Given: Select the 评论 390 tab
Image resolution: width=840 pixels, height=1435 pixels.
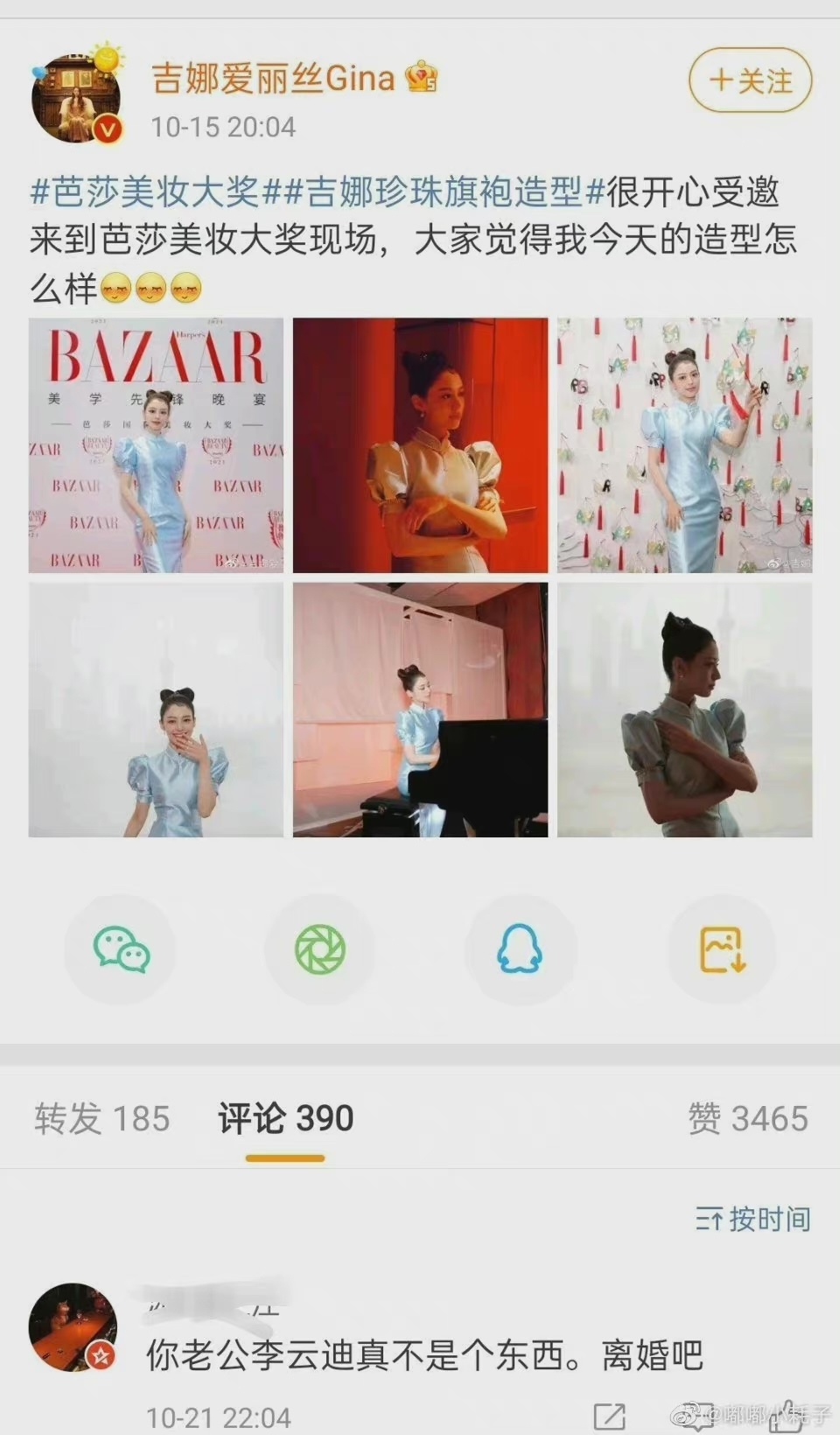Looking at the screenshot, I should point(286,1118).
